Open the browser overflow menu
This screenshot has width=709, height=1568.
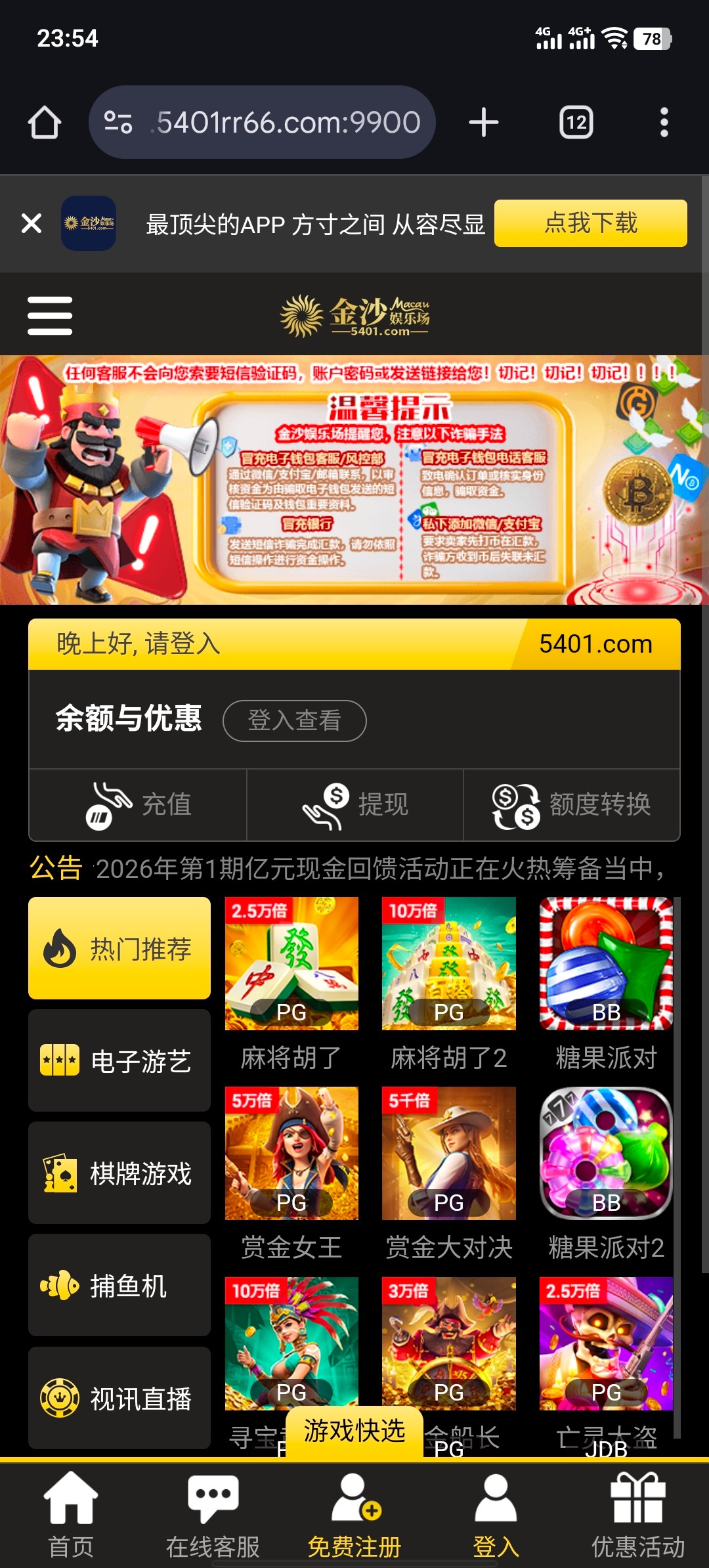coord(664,123)
